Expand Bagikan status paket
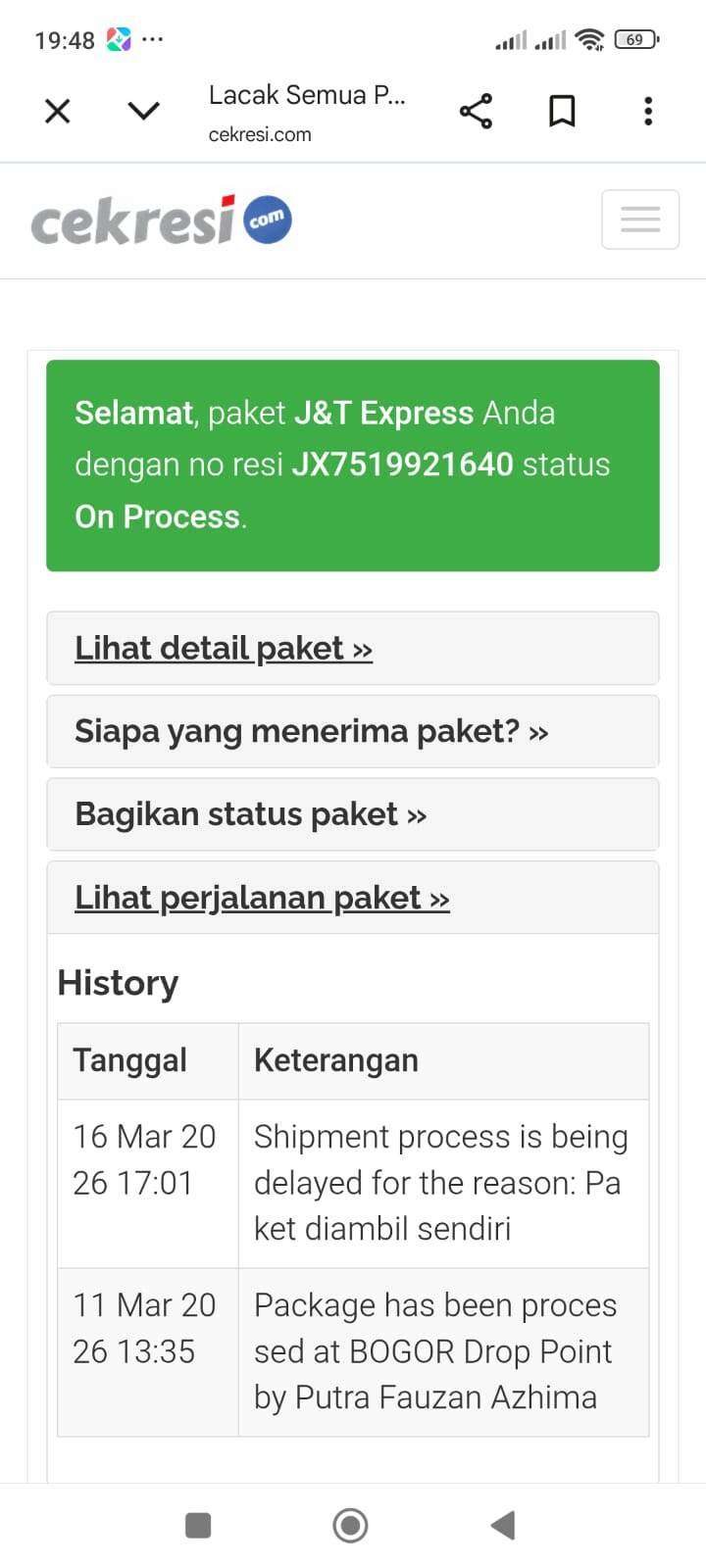The image size is (706, 1568). pos(250,814)
